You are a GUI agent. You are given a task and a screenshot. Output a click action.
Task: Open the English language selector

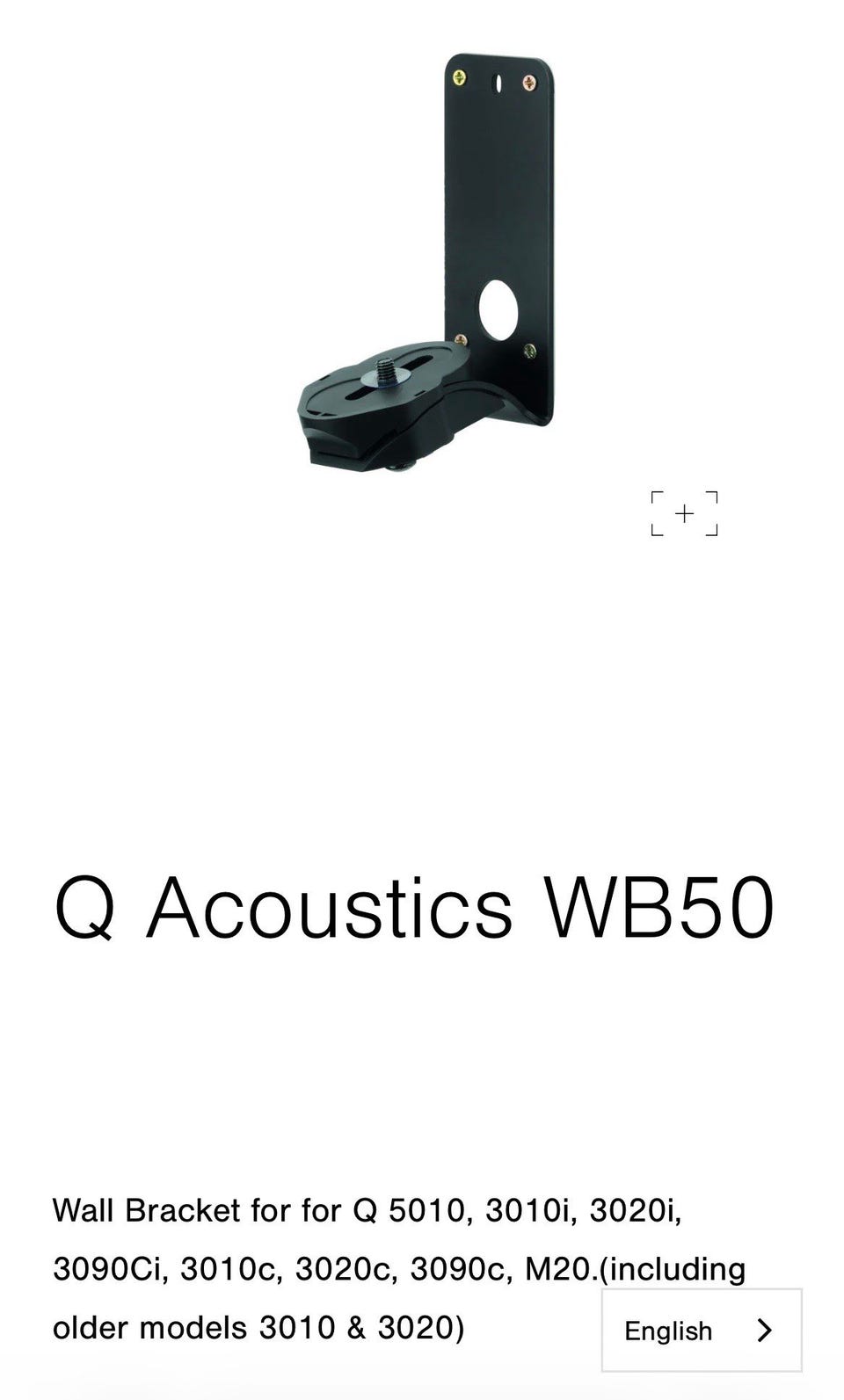702,1330
